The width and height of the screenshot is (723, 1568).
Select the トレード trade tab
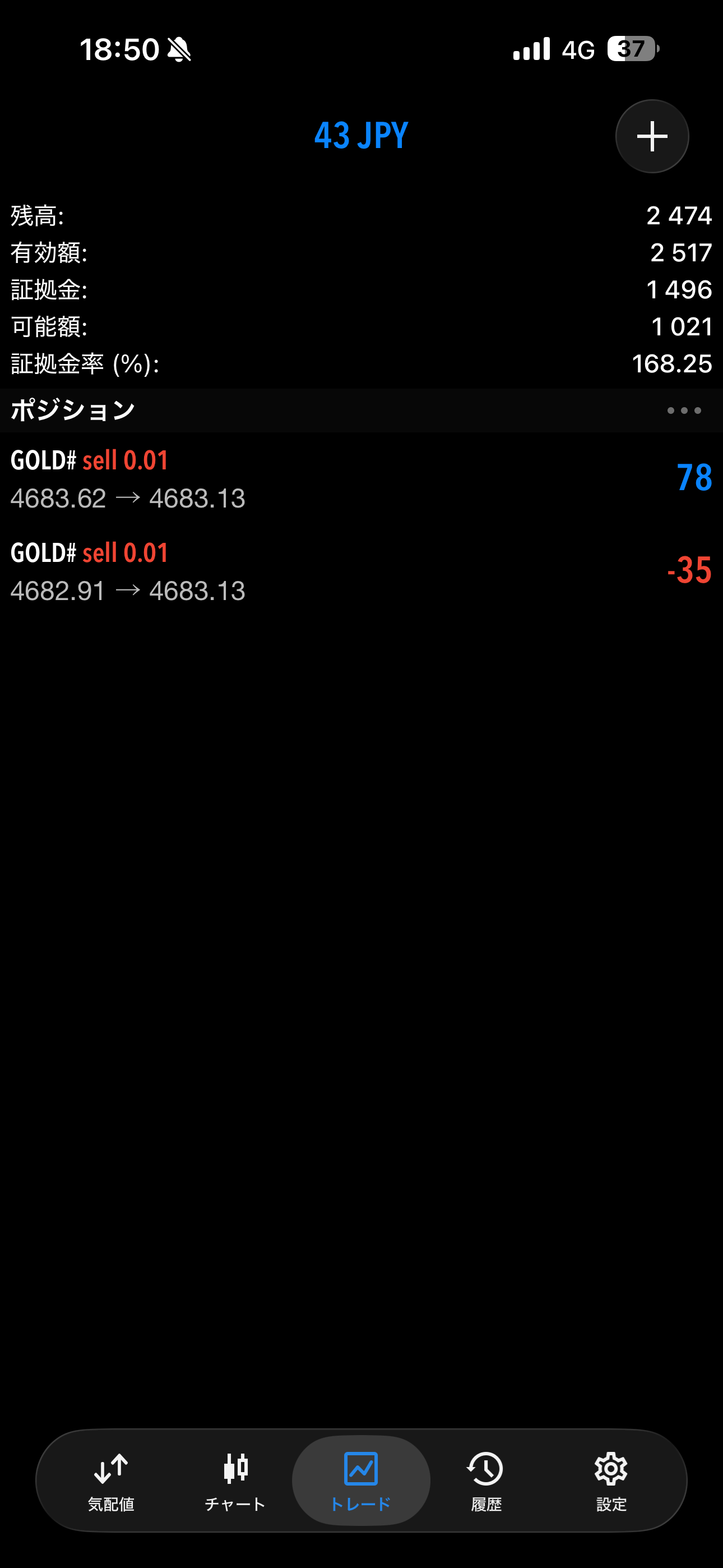pyautogui.click(x=361, y=1481)
